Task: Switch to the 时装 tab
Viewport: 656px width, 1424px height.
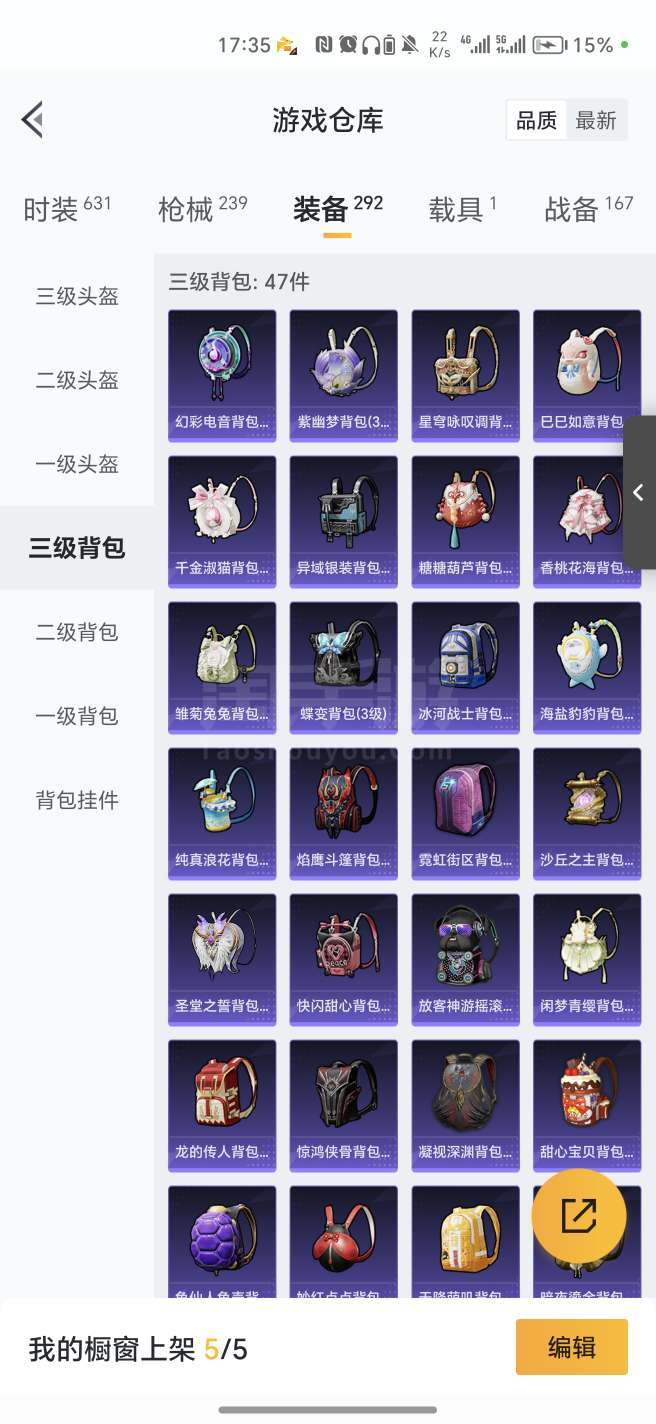Action: tap(67, 208)
